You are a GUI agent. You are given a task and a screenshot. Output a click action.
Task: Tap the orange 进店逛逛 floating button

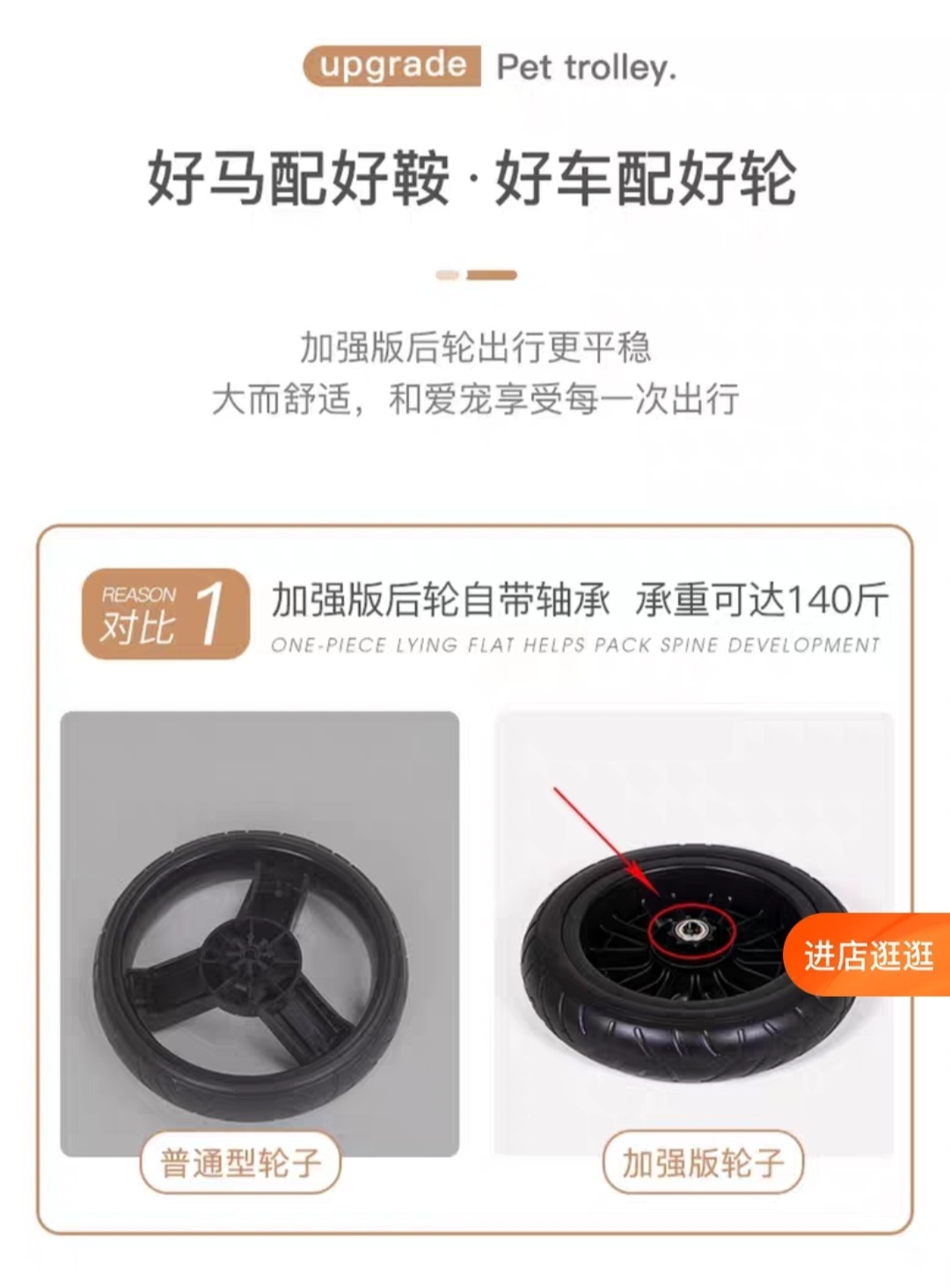click(x=867, y=955)
